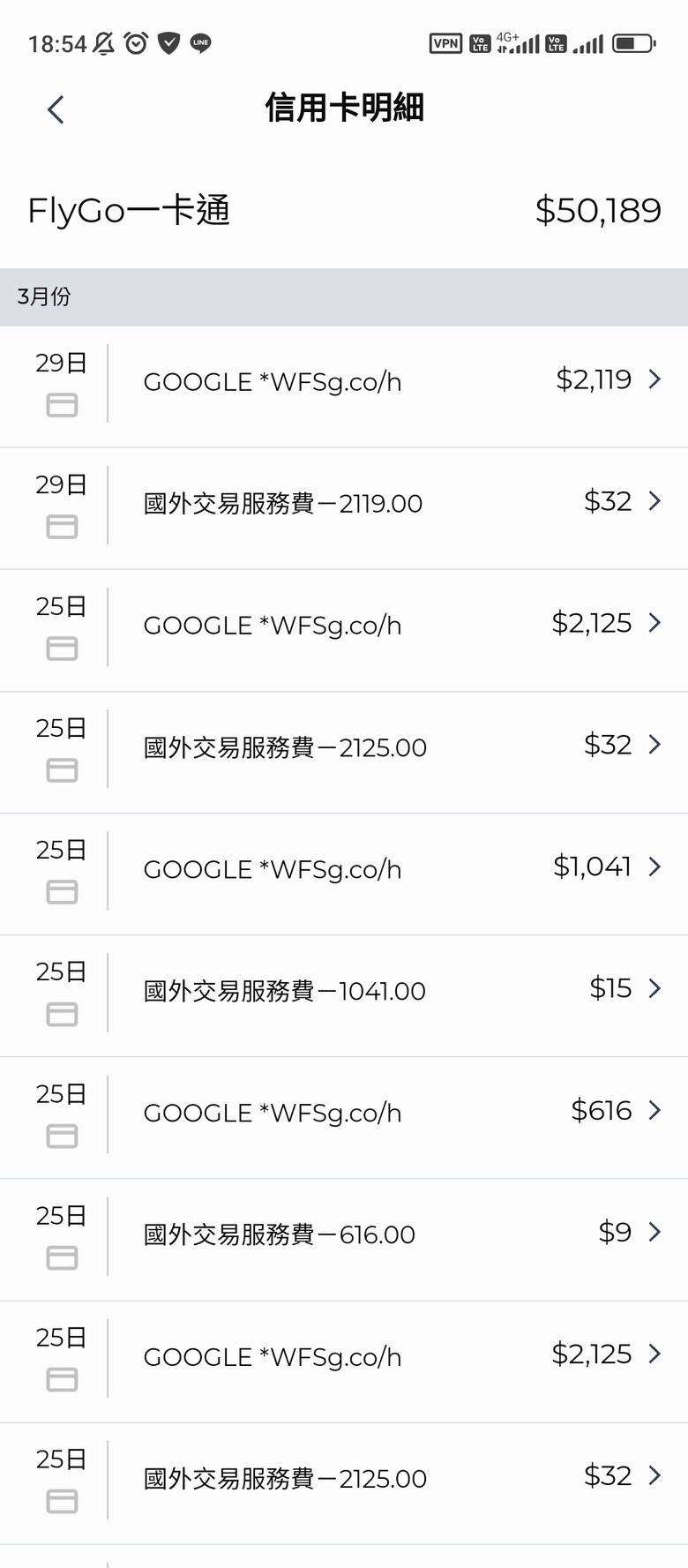View the 國外交易服務費—616.00 $9 fee
Viewport: 688px width, 1568px height.
pos(344,1240)
